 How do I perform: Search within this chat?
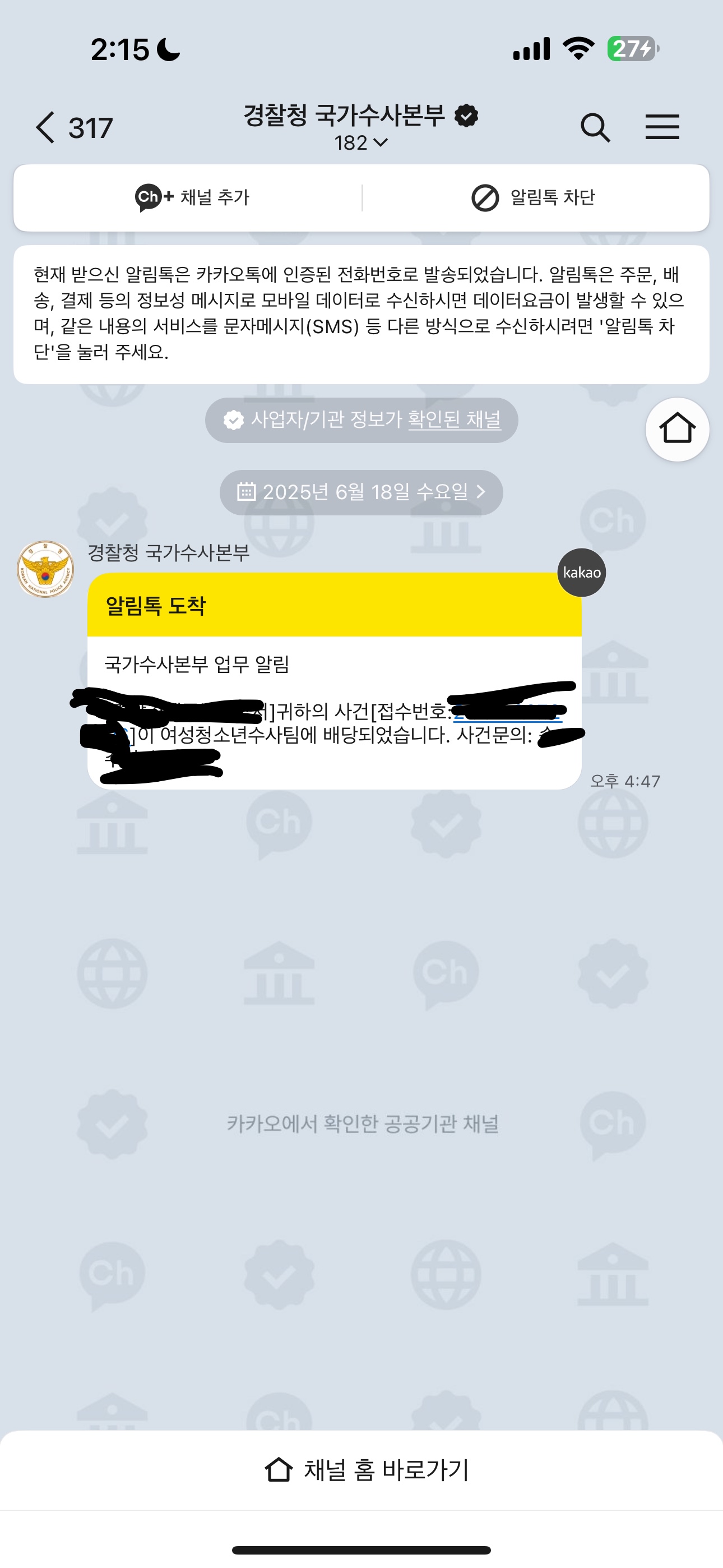595,128
